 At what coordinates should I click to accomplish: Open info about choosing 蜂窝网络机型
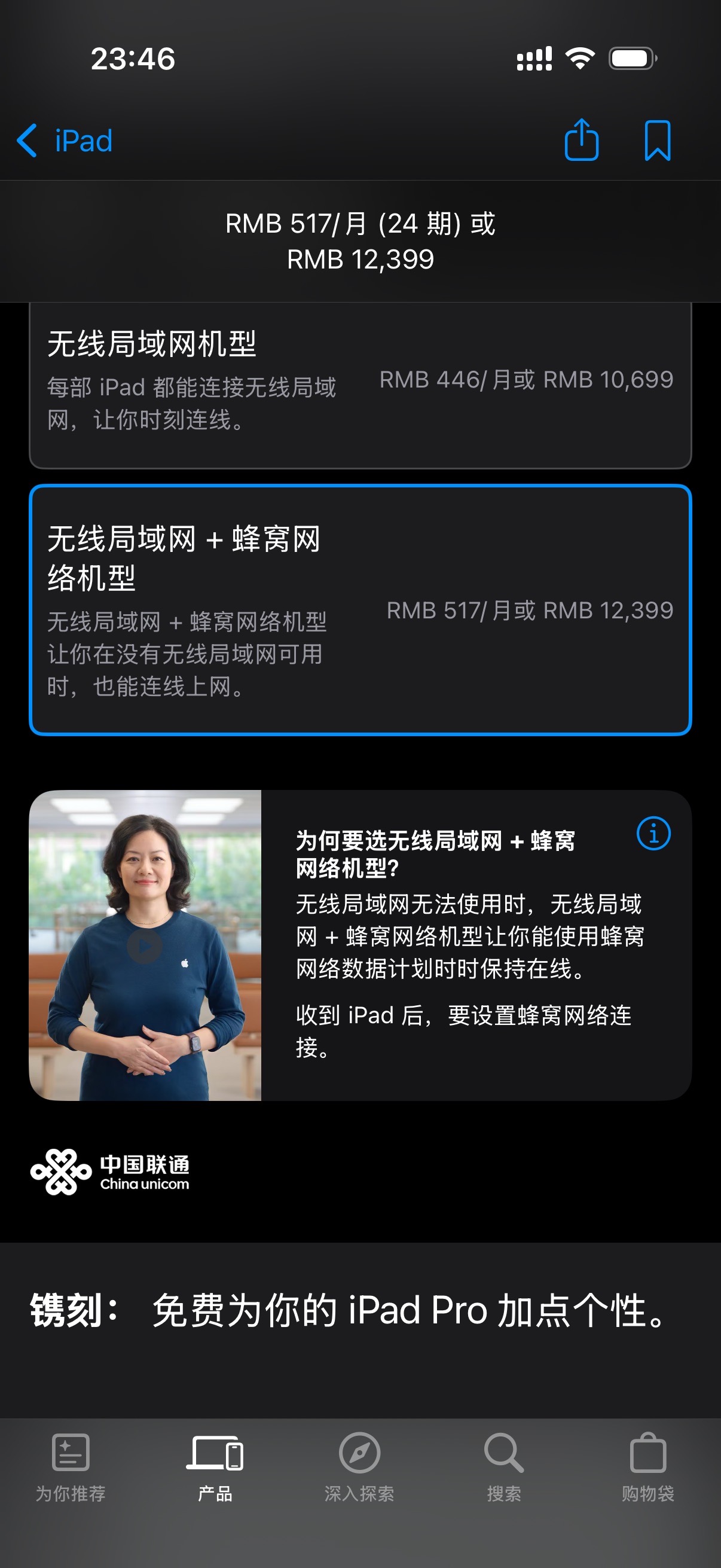tap(653, 833)
